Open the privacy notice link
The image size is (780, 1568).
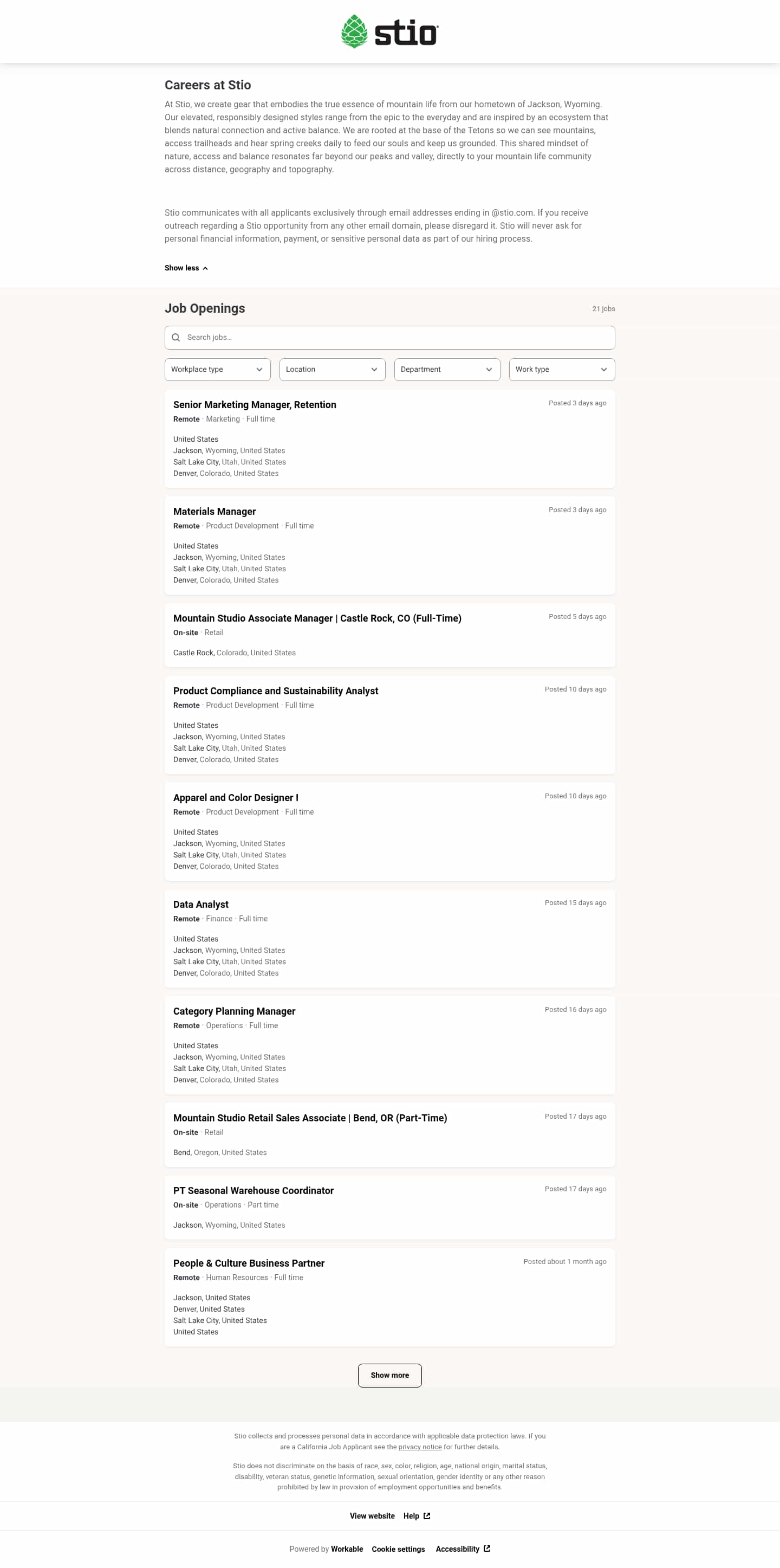click(420, 1447)
